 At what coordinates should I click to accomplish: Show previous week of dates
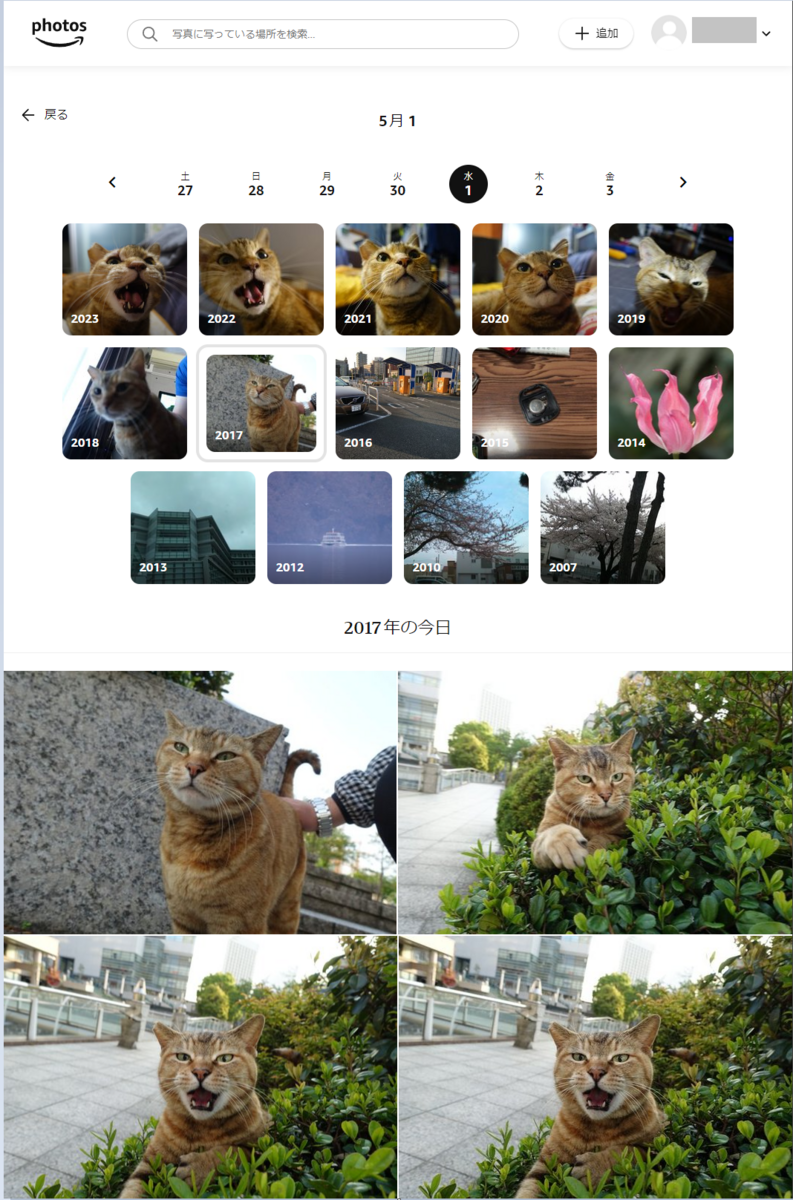[112, 182]
